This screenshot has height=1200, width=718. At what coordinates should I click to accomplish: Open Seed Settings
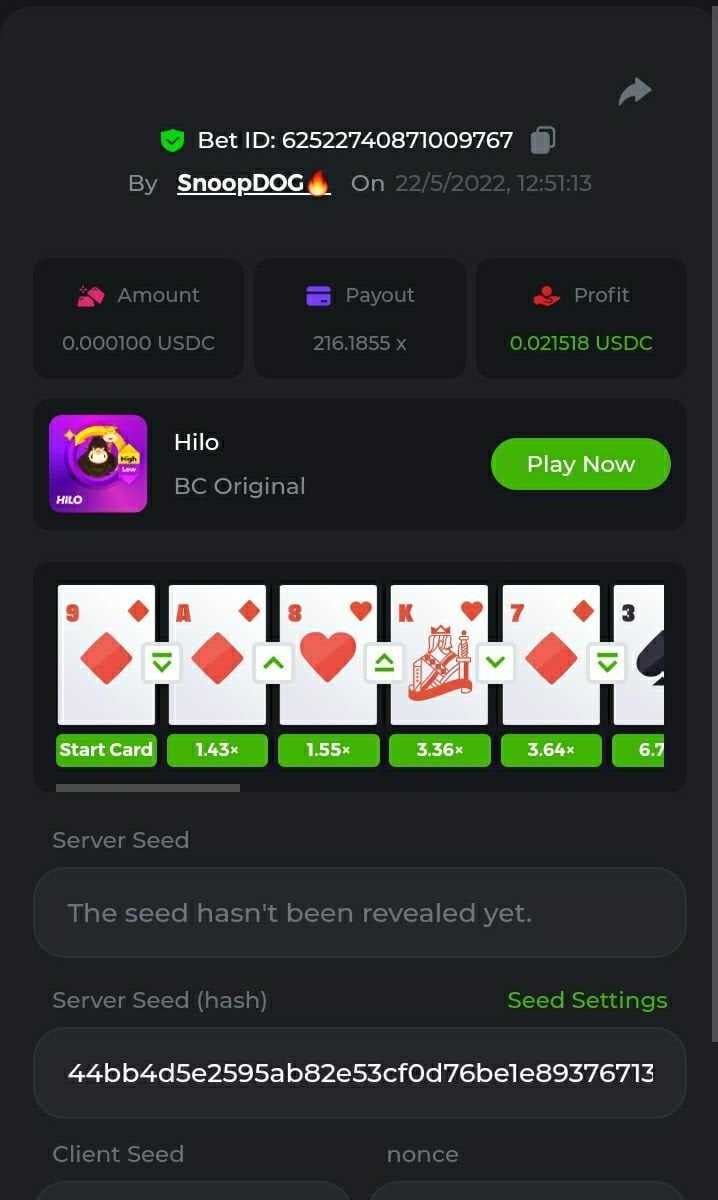pyautogui.click(x=587, y=1000)
